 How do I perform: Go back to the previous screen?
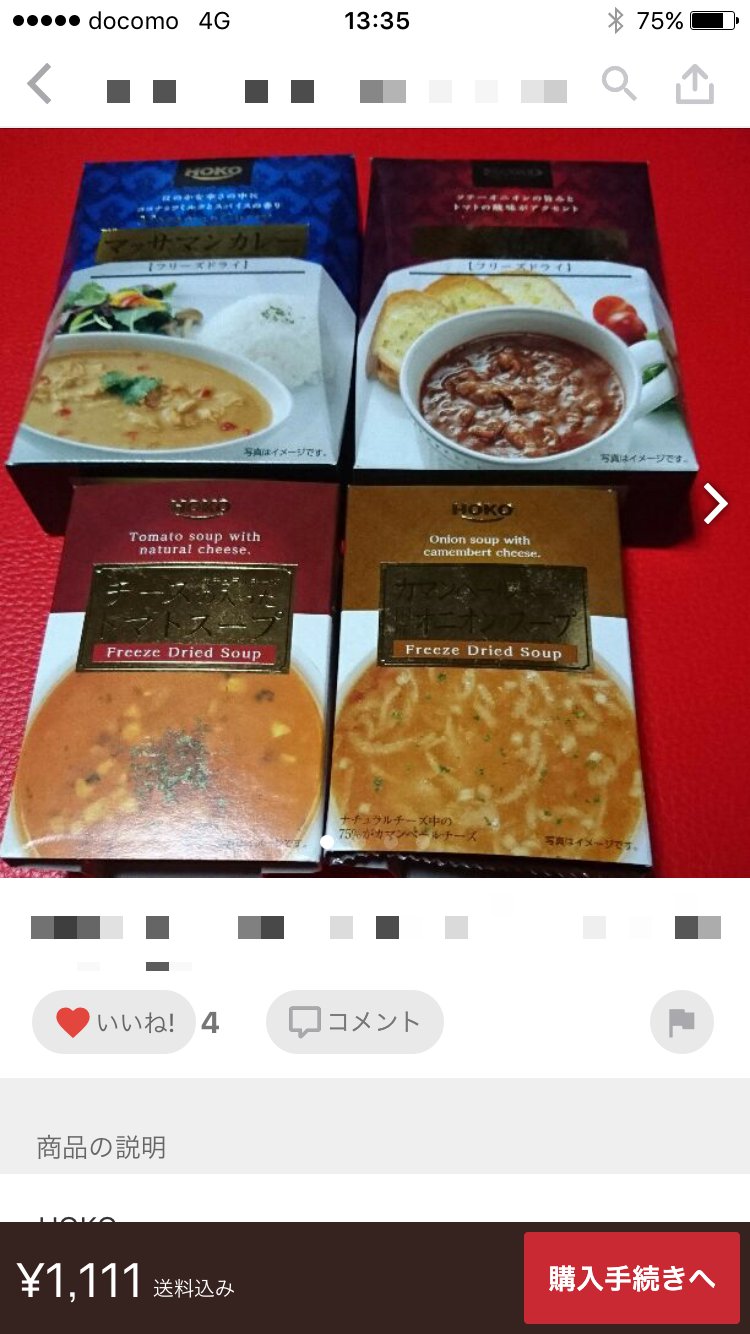40,85
